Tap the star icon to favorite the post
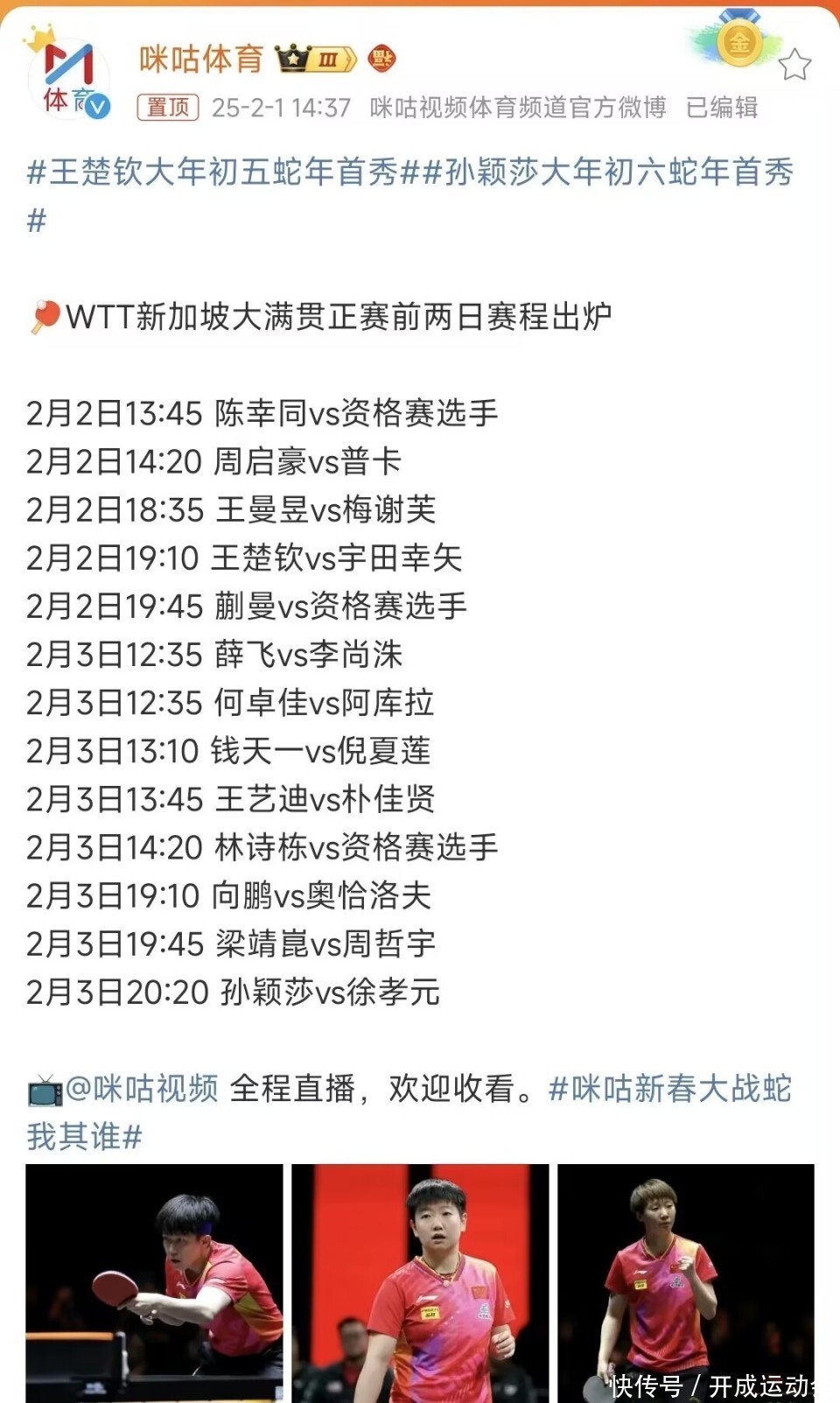This screenshot has width=840, height=1403. tap(794, 65)
